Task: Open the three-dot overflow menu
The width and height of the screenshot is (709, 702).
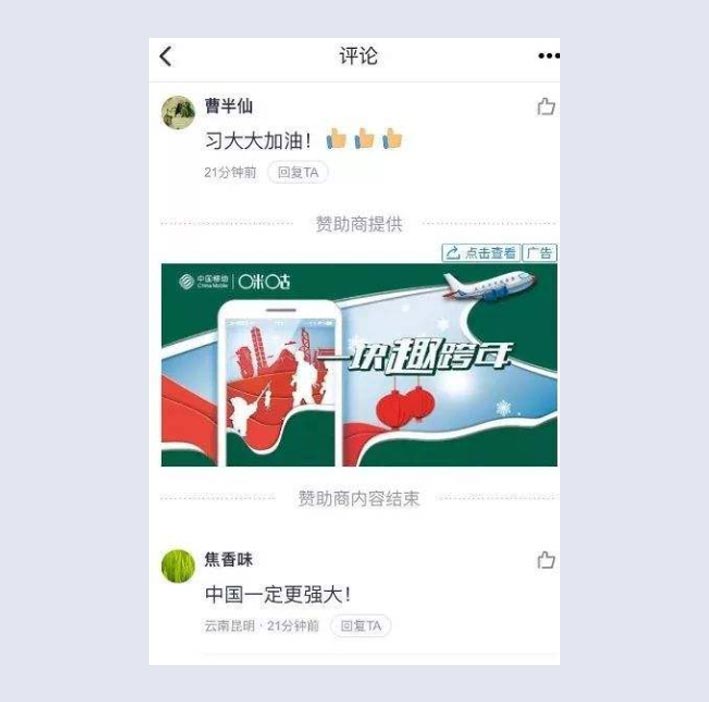Action: tap(548, 57)
